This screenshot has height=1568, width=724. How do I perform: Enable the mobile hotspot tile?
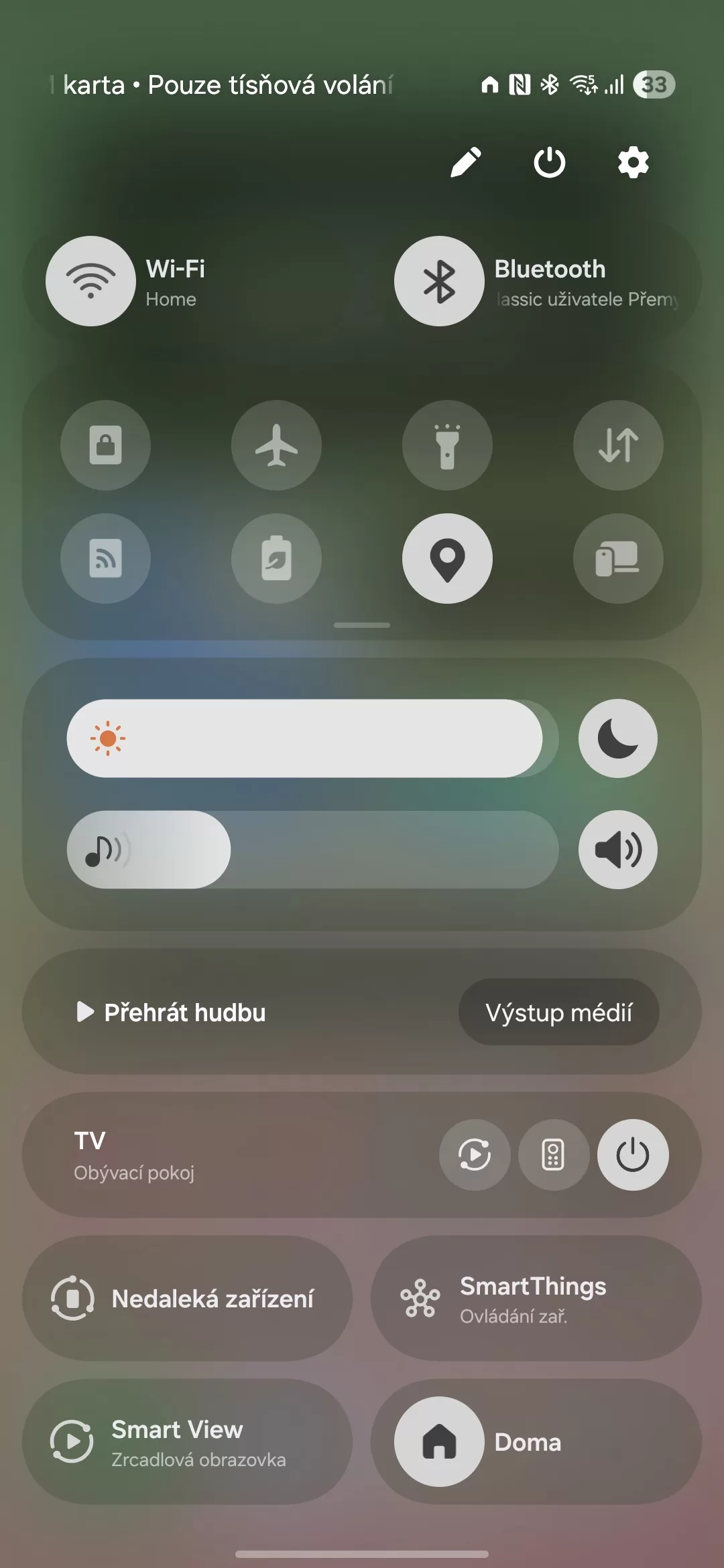[105, 558]
